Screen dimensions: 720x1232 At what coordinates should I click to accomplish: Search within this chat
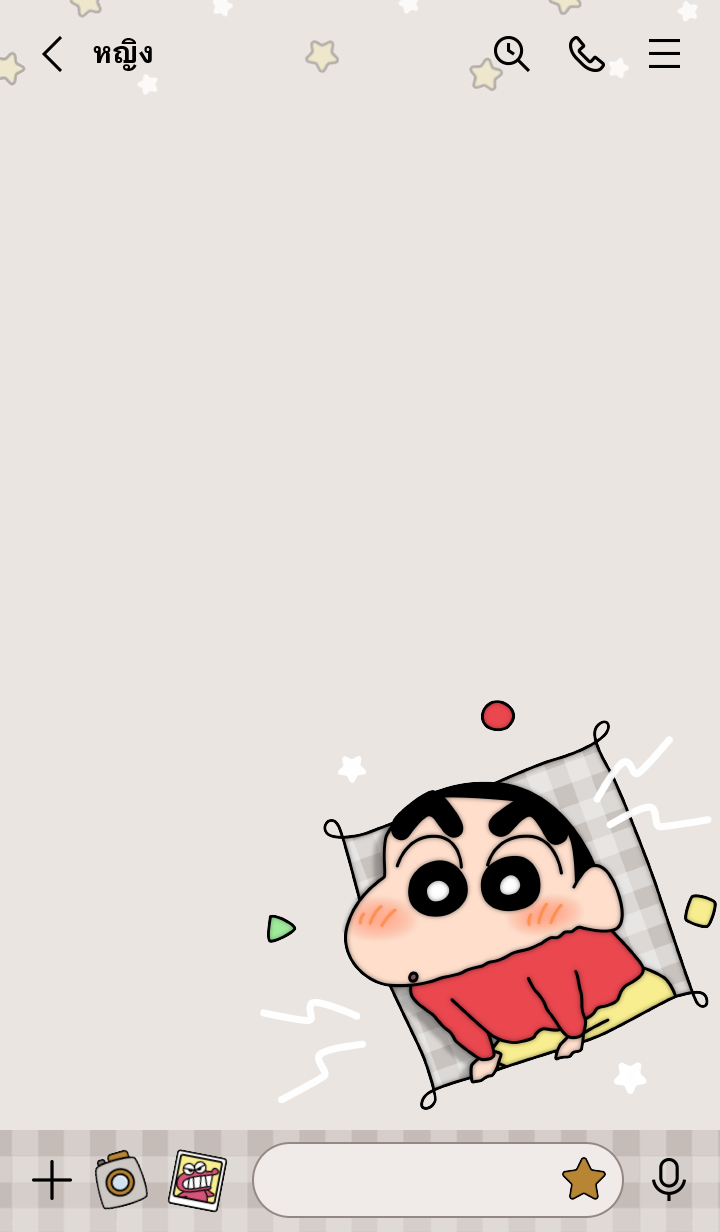(x=511, y=54)
